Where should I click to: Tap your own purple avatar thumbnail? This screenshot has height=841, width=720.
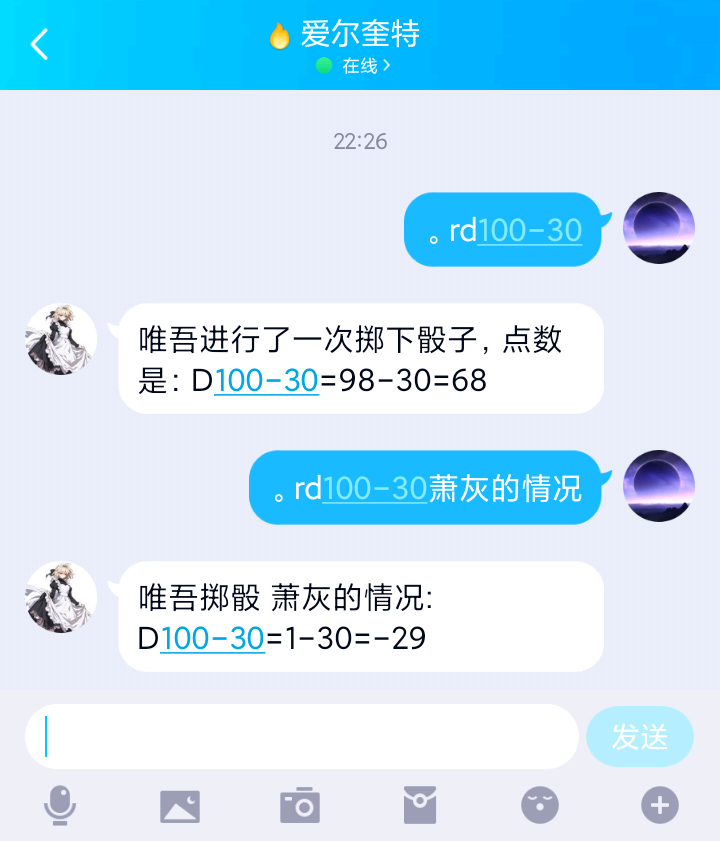point(658,229)
